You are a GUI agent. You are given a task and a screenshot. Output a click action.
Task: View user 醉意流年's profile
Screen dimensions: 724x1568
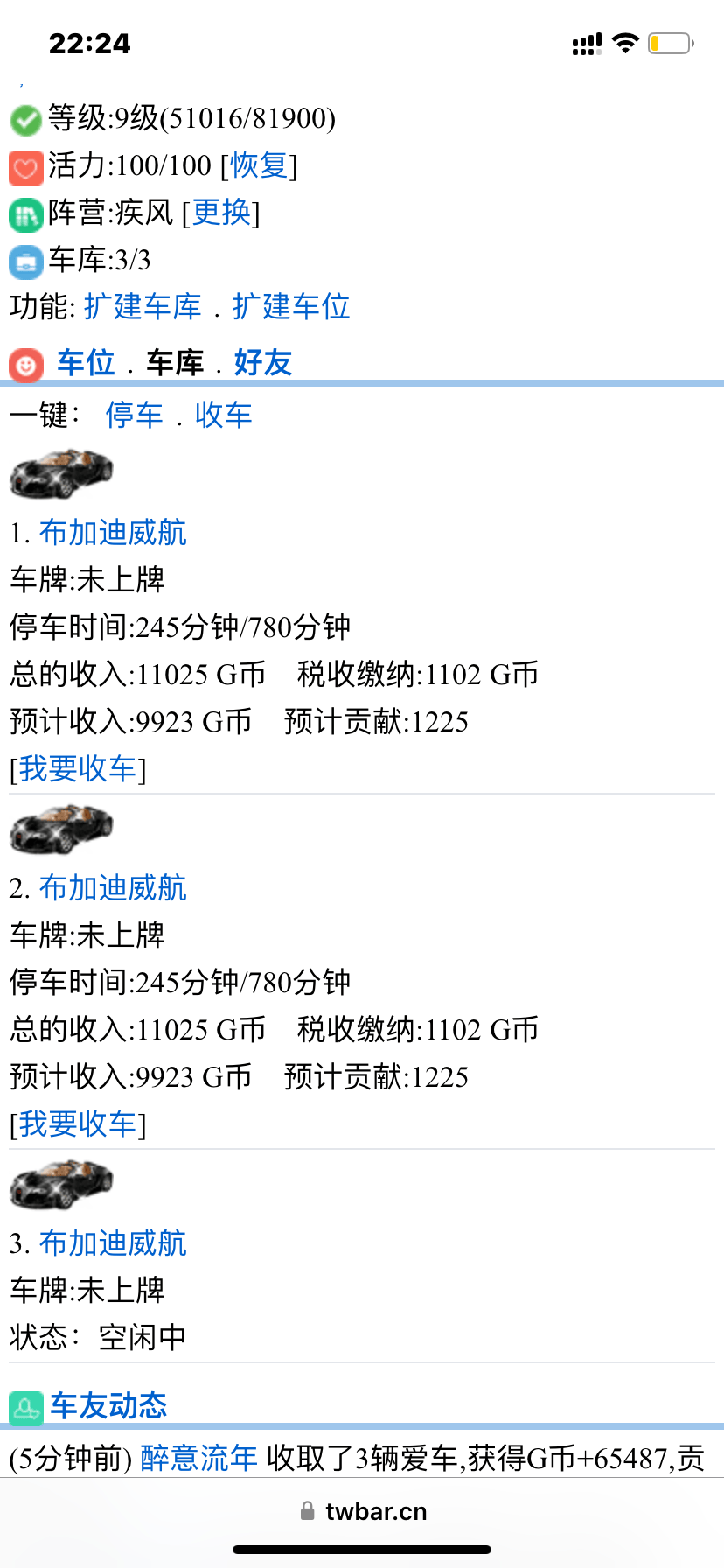198,1458
